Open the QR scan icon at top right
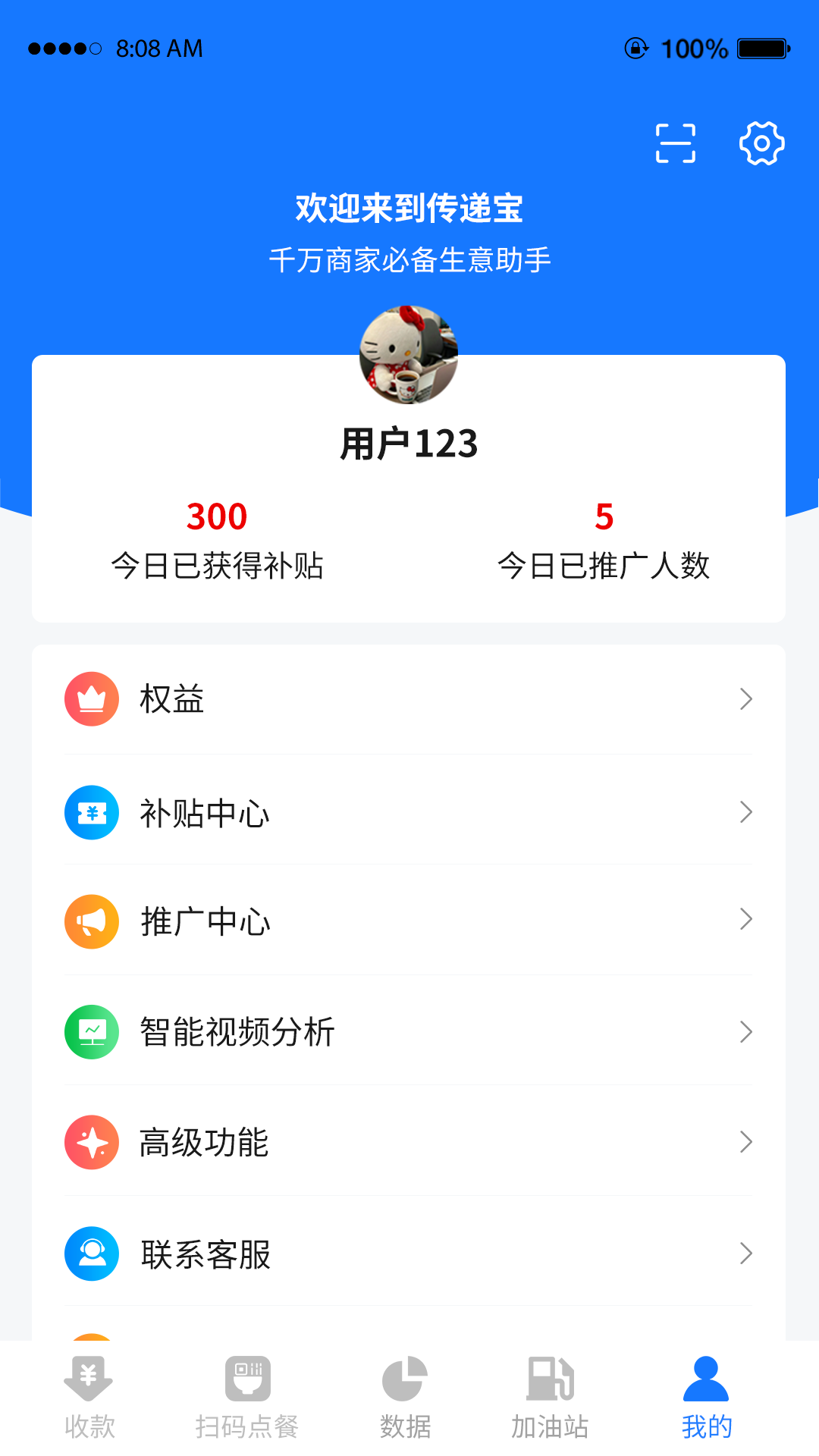 point(676,143)
